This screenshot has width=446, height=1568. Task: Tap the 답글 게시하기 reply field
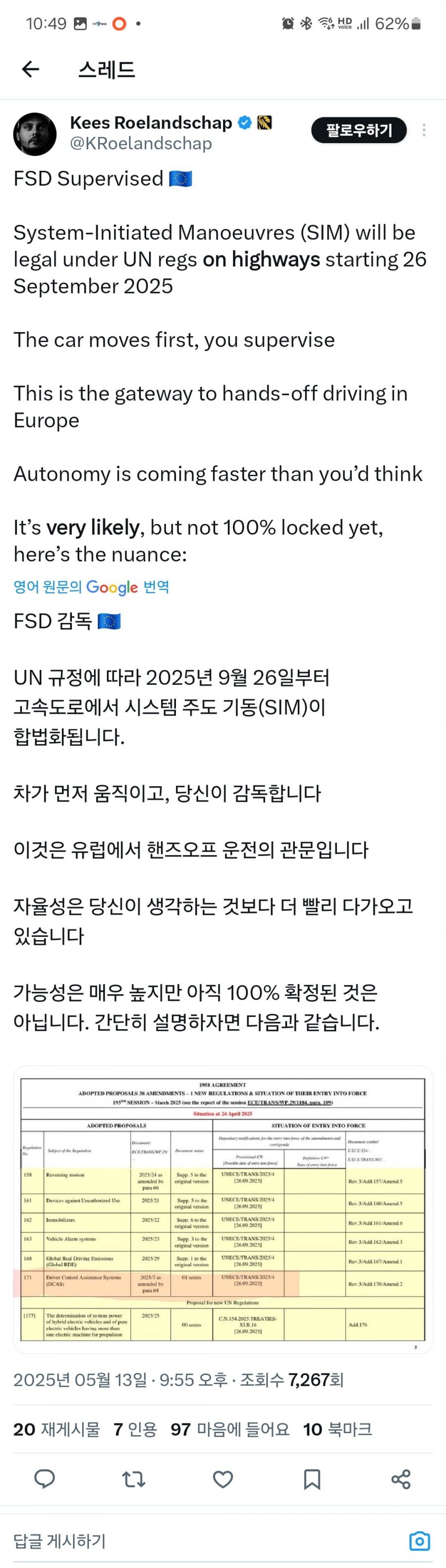[183, 1541]
